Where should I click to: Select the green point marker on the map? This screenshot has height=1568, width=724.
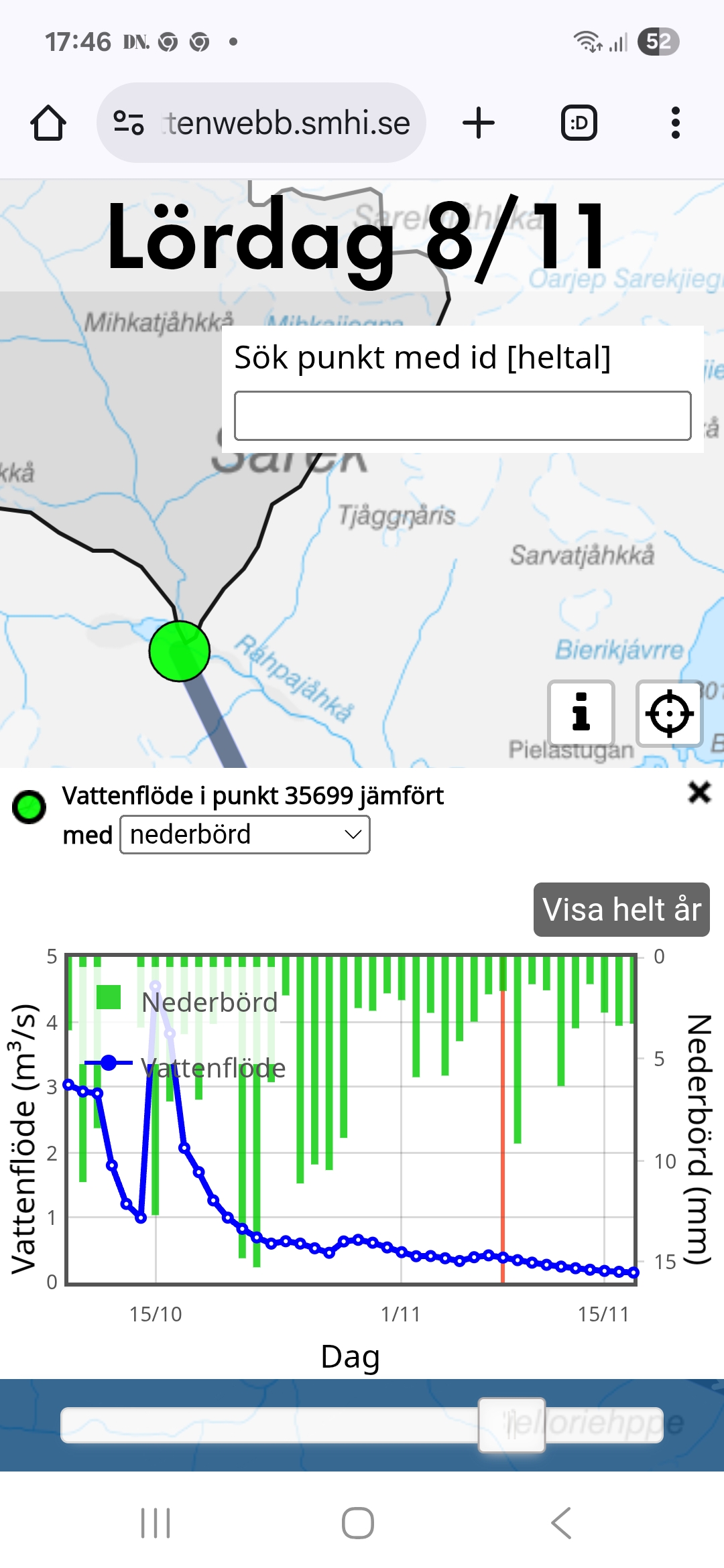(x=180, y=651)
